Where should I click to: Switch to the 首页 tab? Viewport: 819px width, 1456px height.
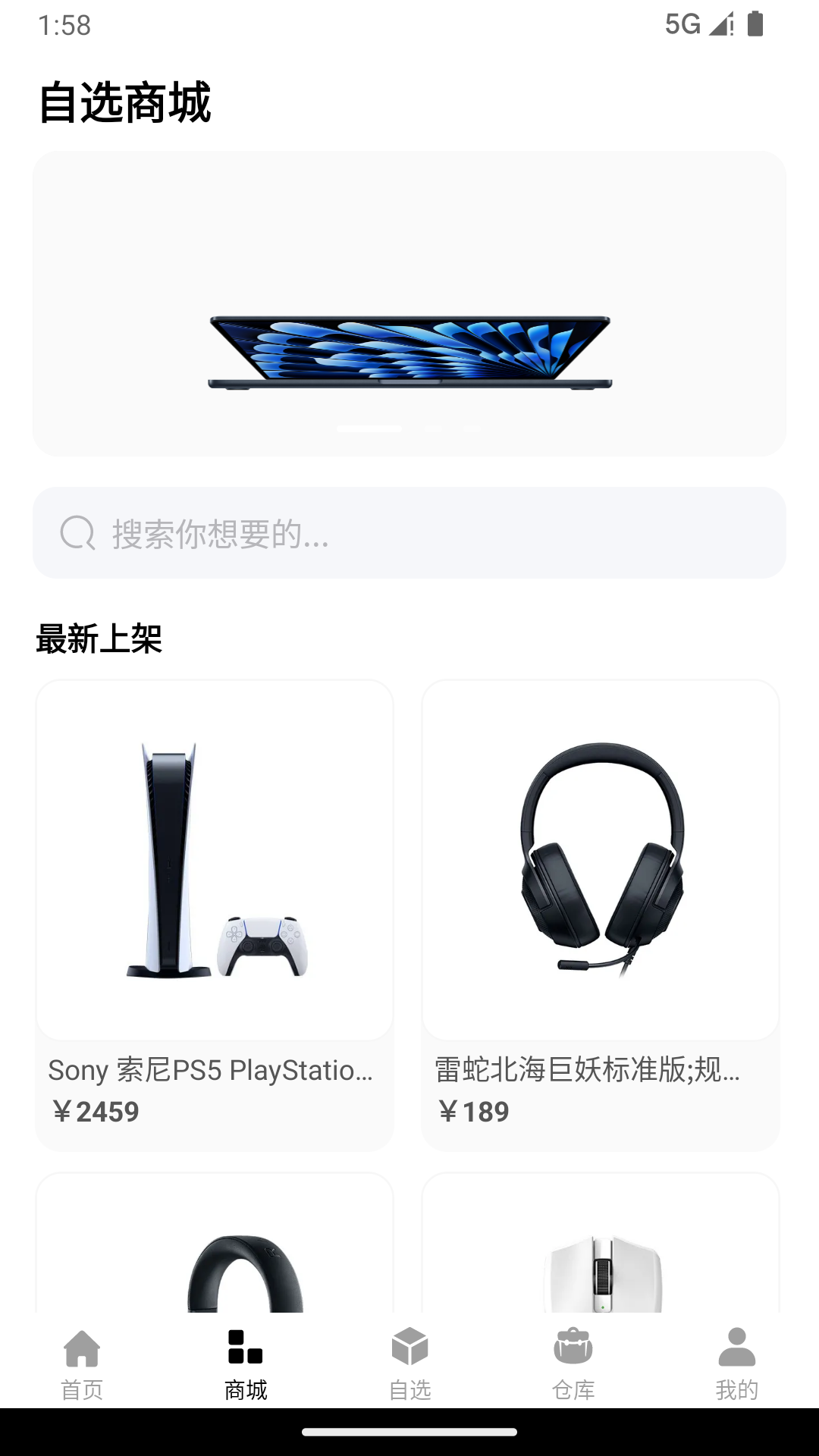pyautogui.click(x=82, y=1362)
